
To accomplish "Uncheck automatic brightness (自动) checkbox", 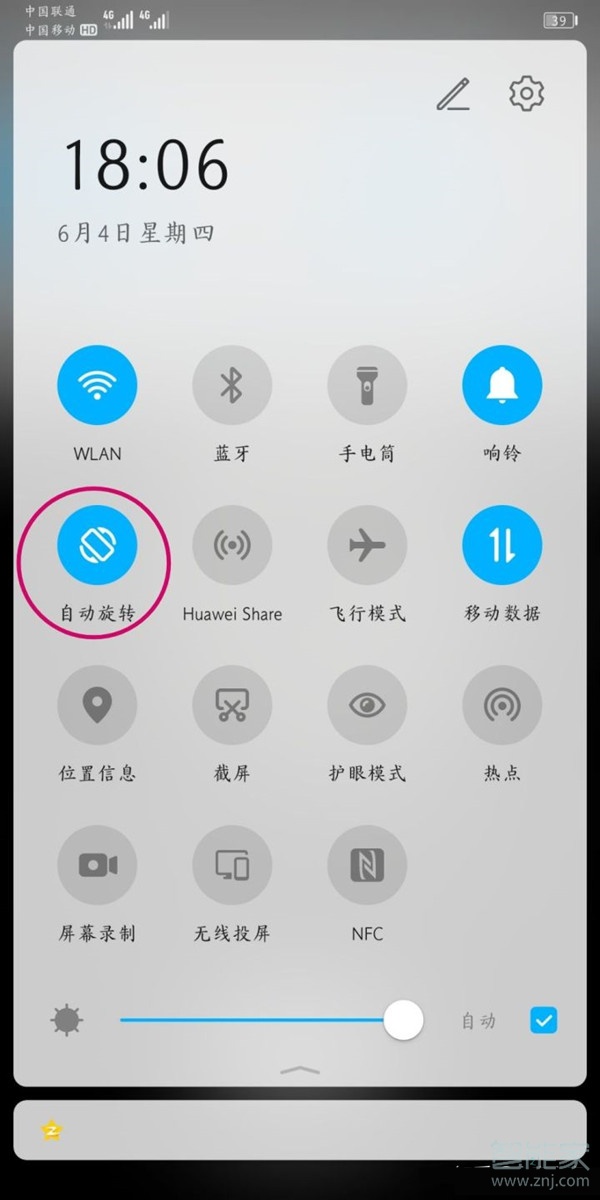I will (x=544, y=1021).
